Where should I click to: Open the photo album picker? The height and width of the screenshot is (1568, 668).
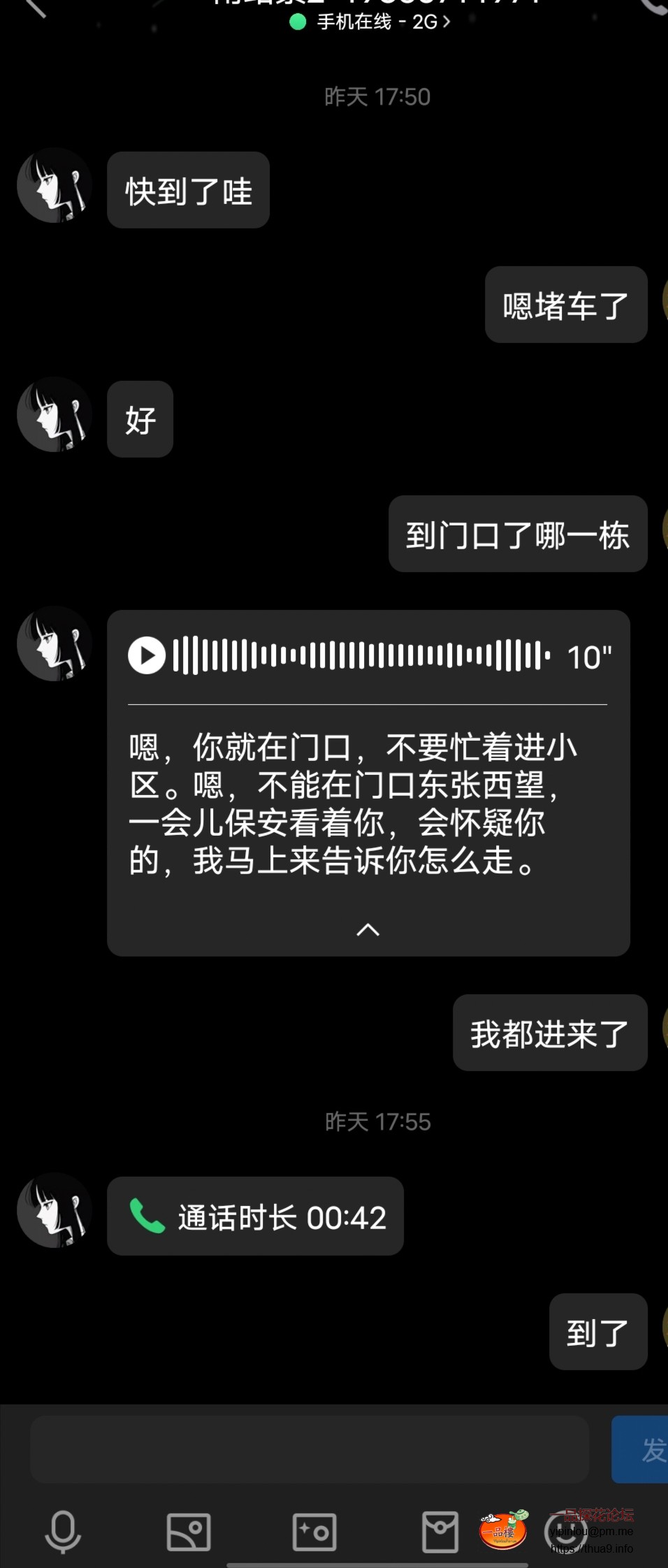pos(189,1532)
